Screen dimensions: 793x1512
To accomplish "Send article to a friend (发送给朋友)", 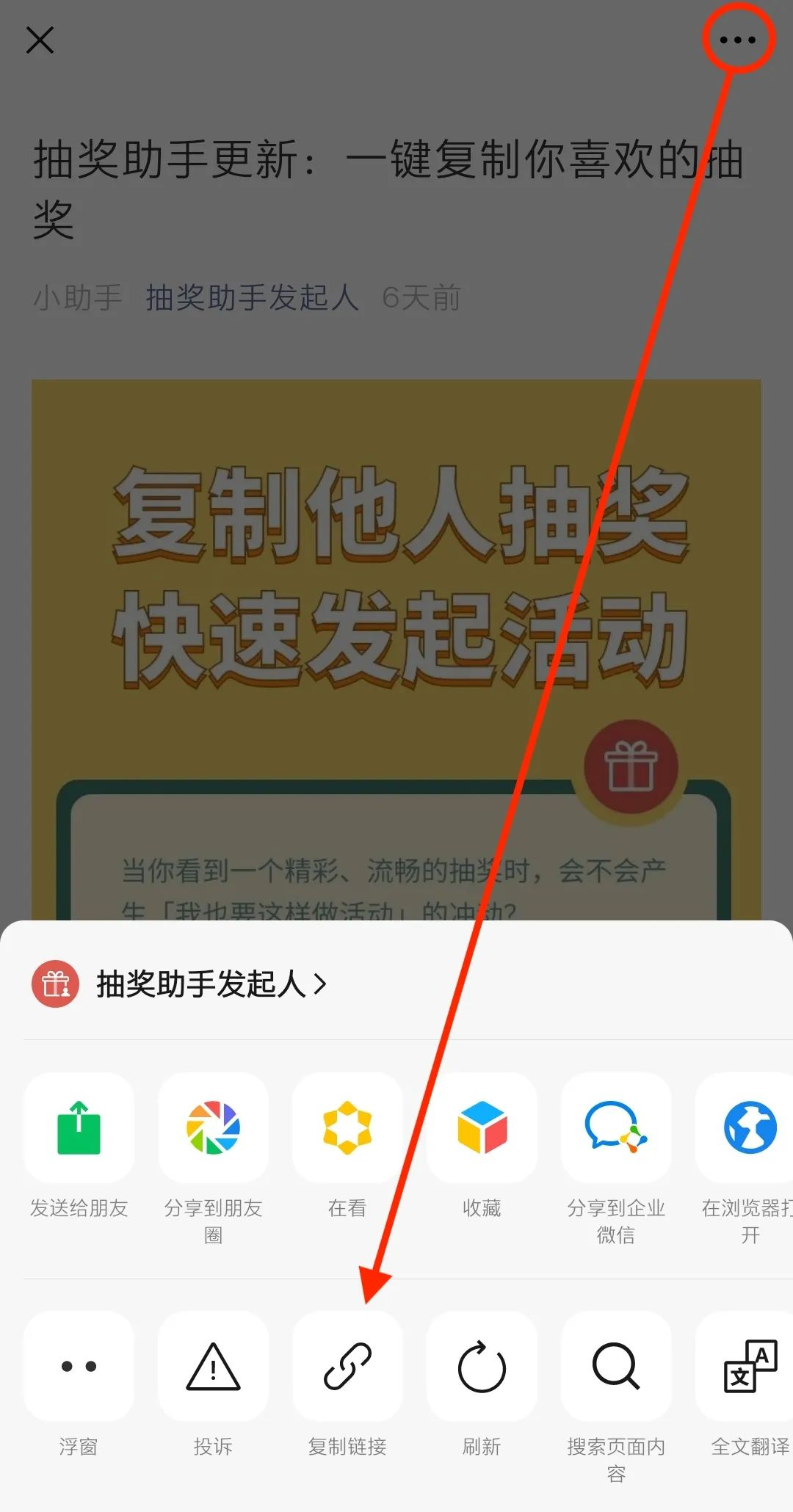I will (x=79, y=1128).
